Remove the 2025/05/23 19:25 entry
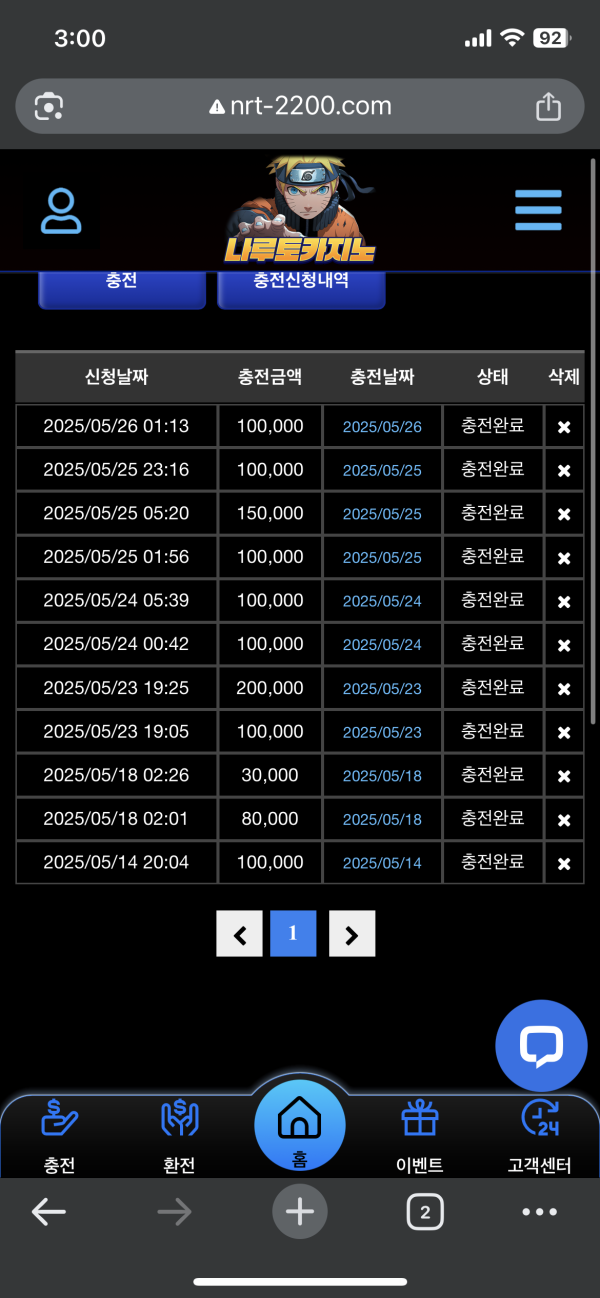Viewport: 600px width, 1298px height. click(564, 689)
